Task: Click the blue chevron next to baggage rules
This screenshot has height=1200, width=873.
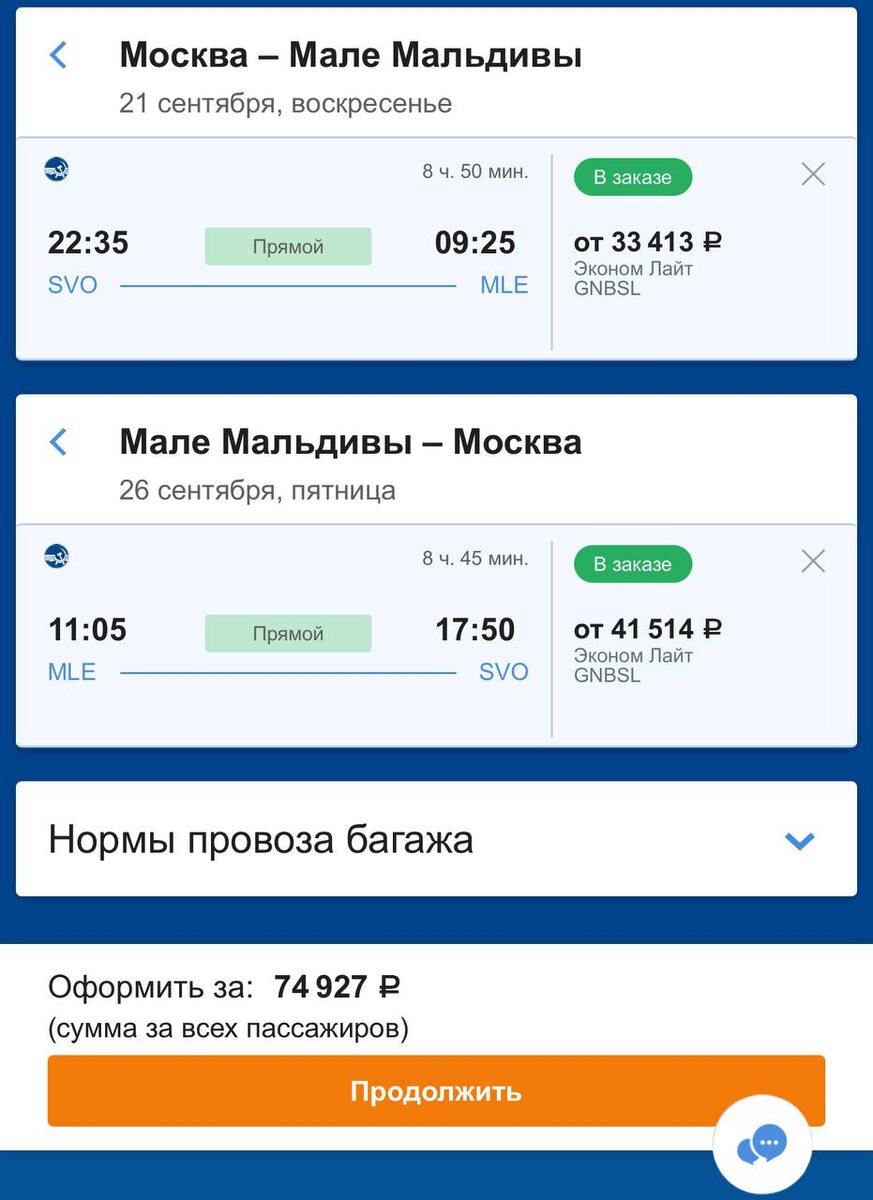Action: point(799,841)
